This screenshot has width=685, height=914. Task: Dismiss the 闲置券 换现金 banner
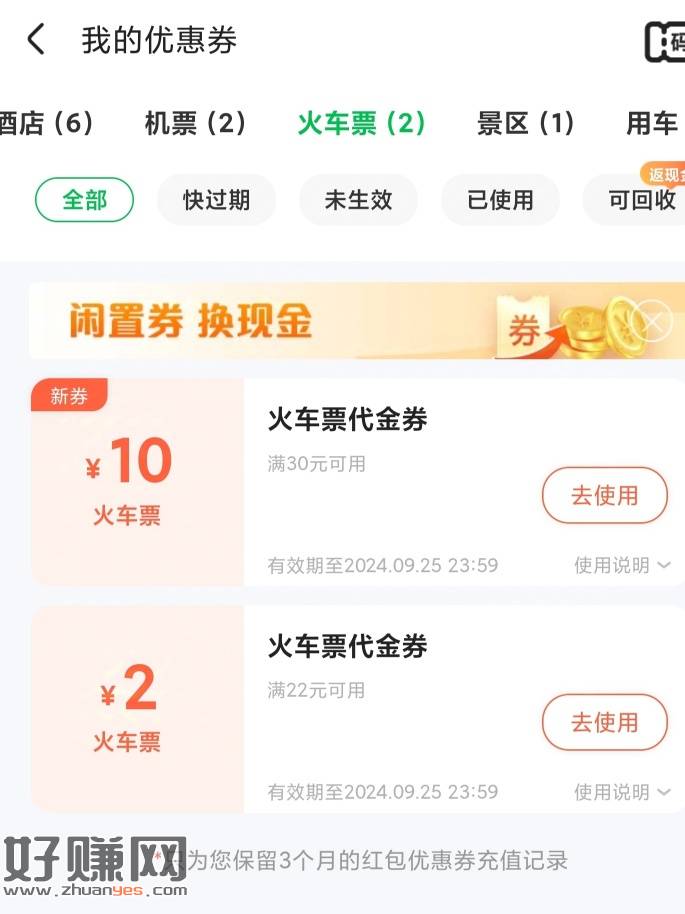pos(652,322)
